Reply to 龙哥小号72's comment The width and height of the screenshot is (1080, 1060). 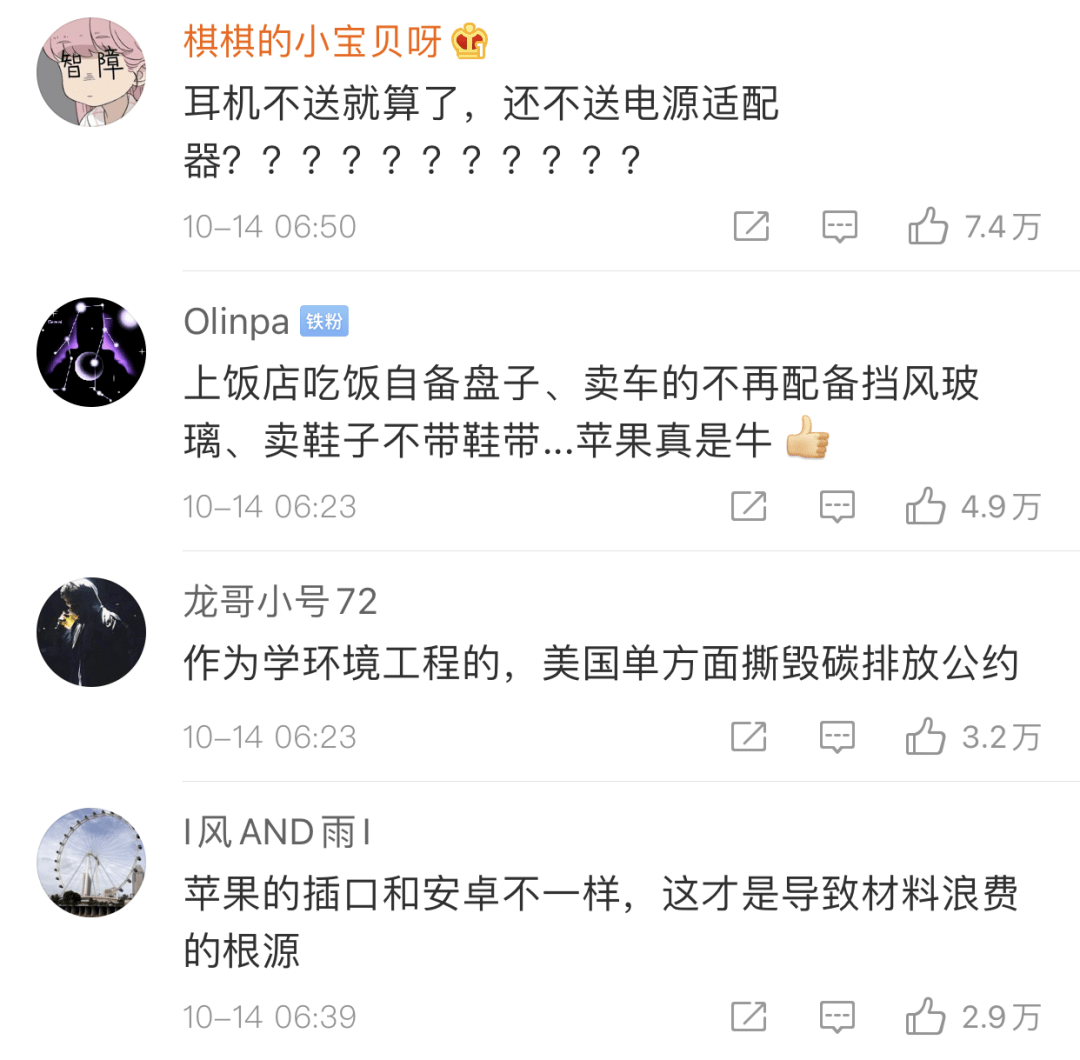coord(838,737)
